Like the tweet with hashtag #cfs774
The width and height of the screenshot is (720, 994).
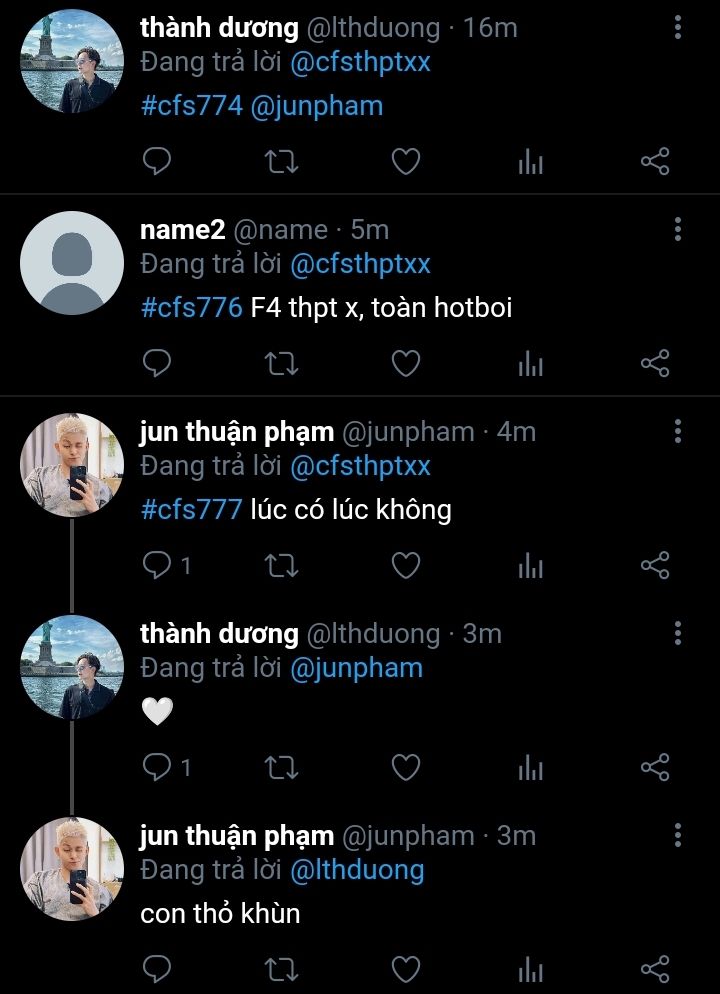point(405,162)
